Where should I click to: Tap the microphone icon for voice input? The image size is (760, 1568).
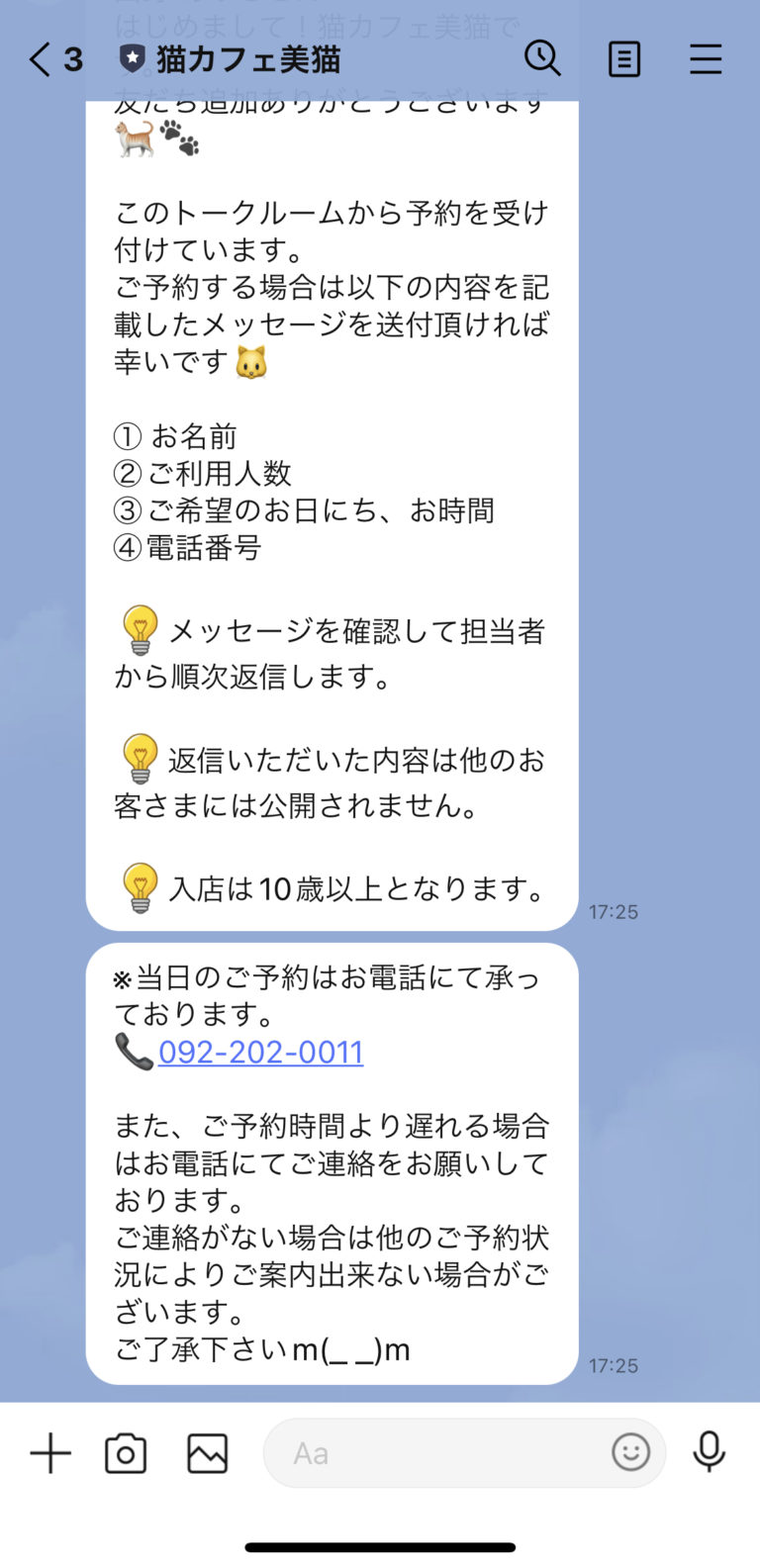tap(709, 1452)
